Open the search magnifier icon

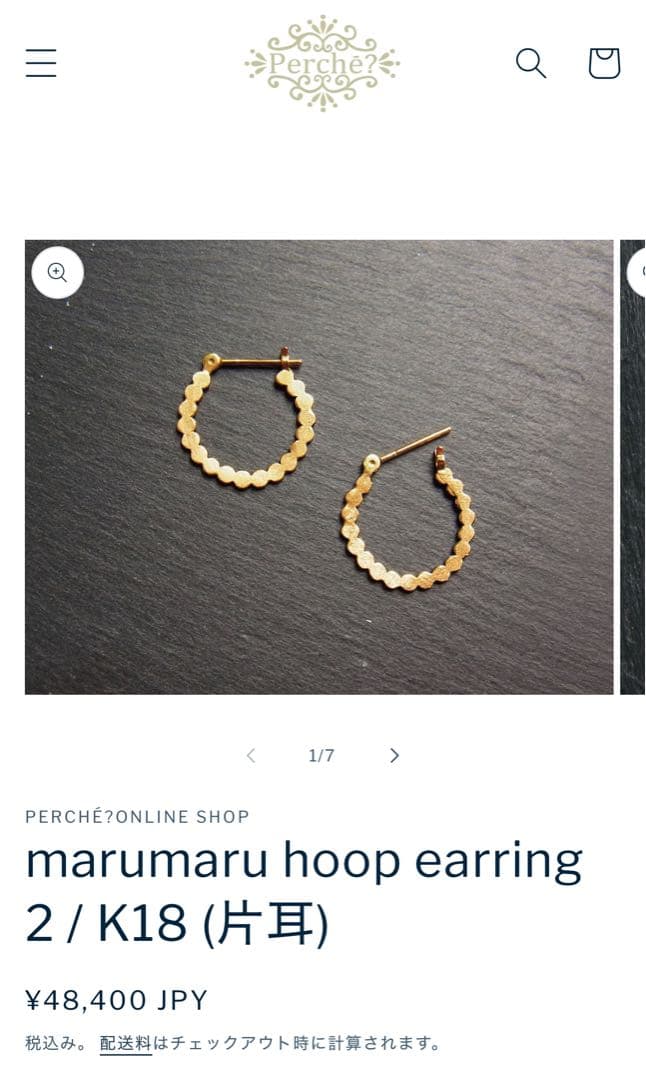click(531, 63)
